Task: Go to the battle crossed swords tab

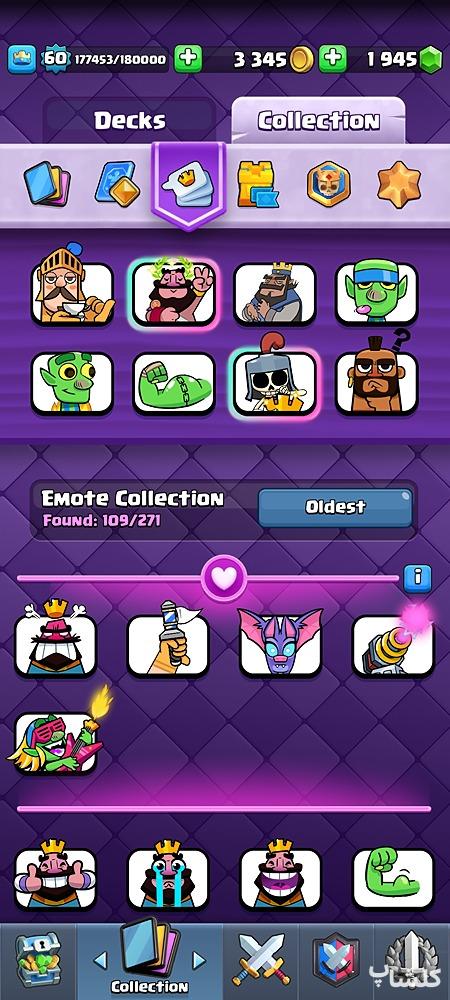Action: [x=261, y=962]
